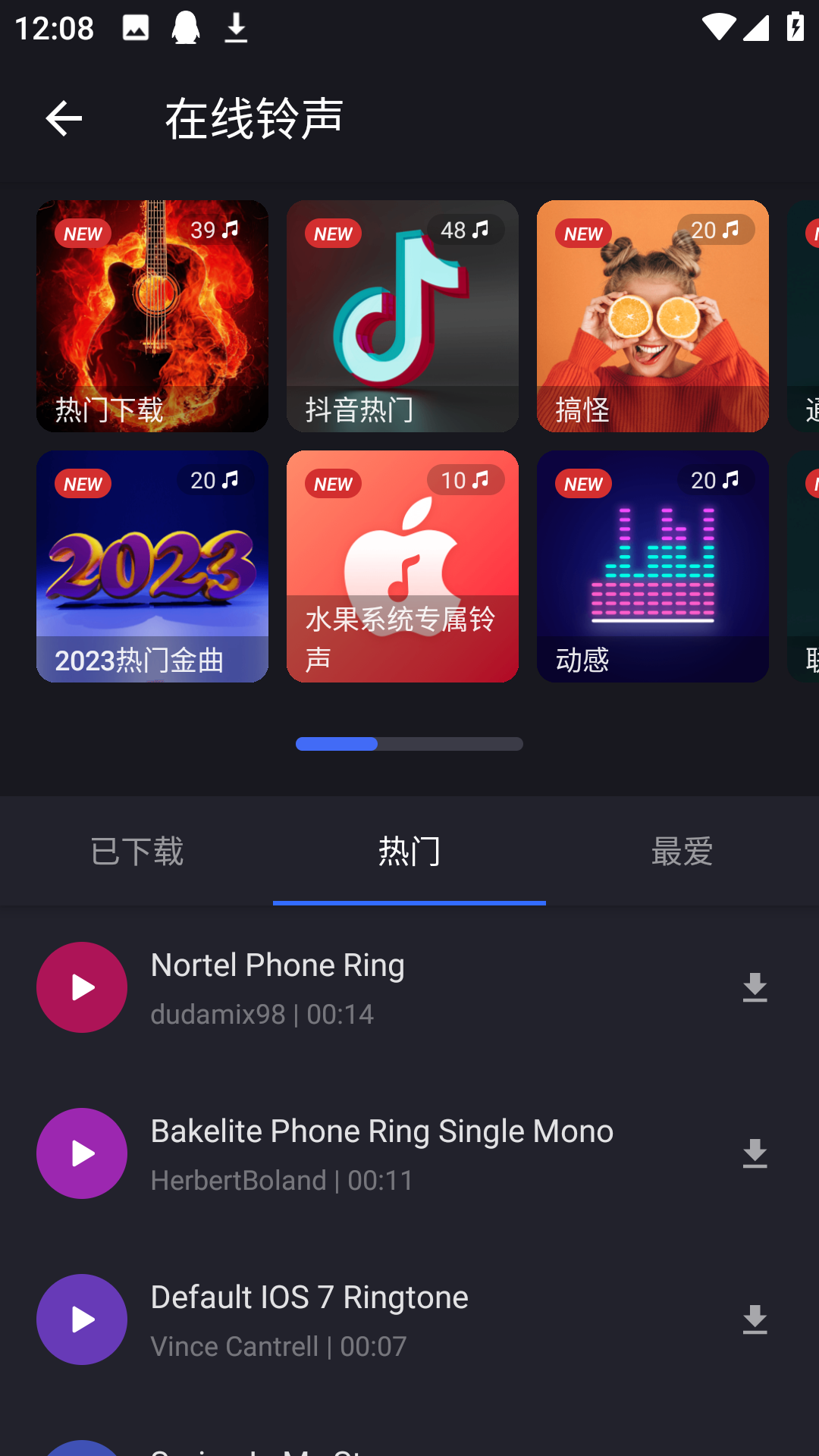Viewport: 819px width, 1456px height.
Task: Select the 热门 tab
Action: [x=409, y=851]
